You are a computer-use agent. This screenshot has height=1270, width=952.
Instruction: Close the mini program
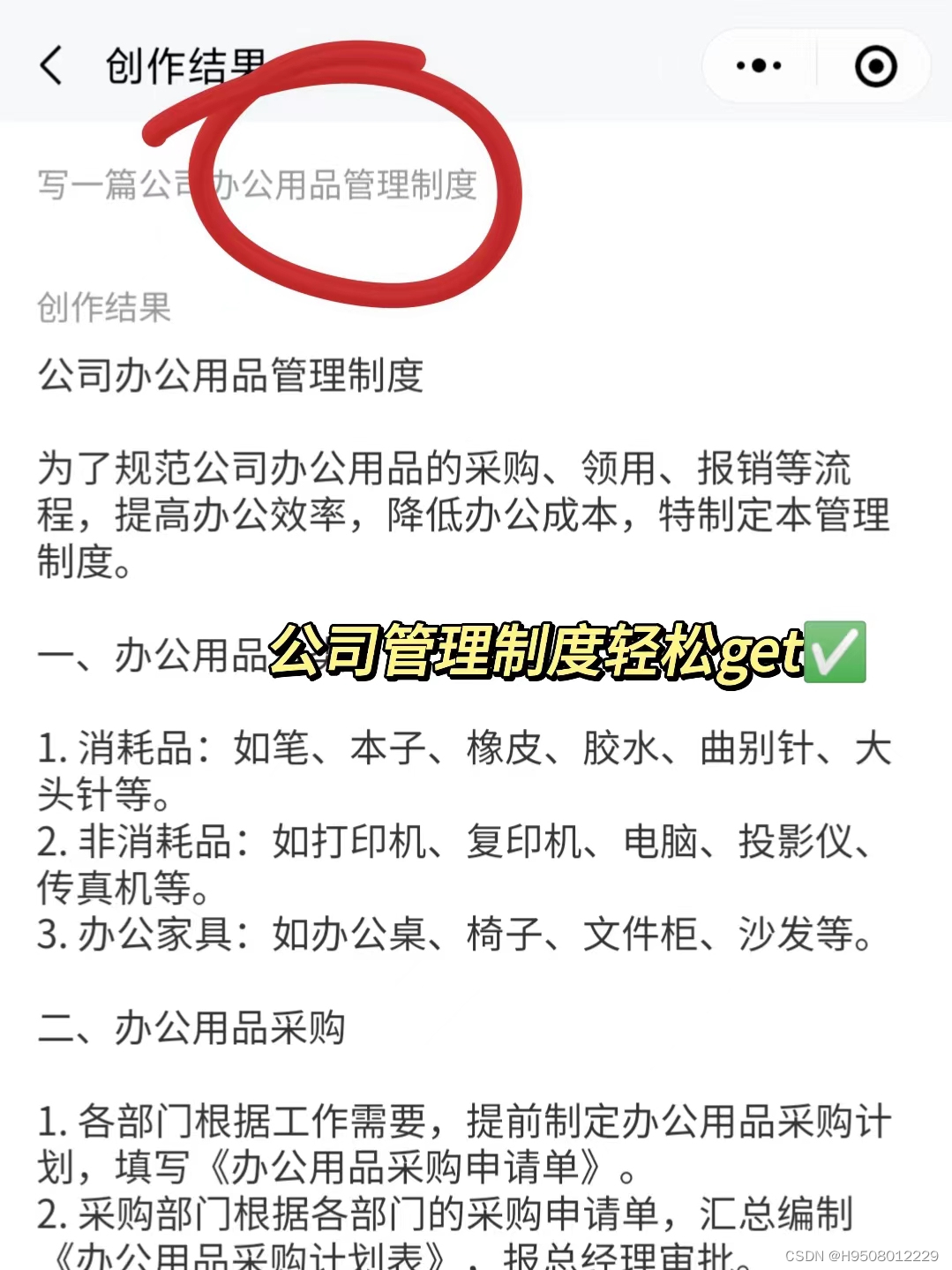point(875,66)
